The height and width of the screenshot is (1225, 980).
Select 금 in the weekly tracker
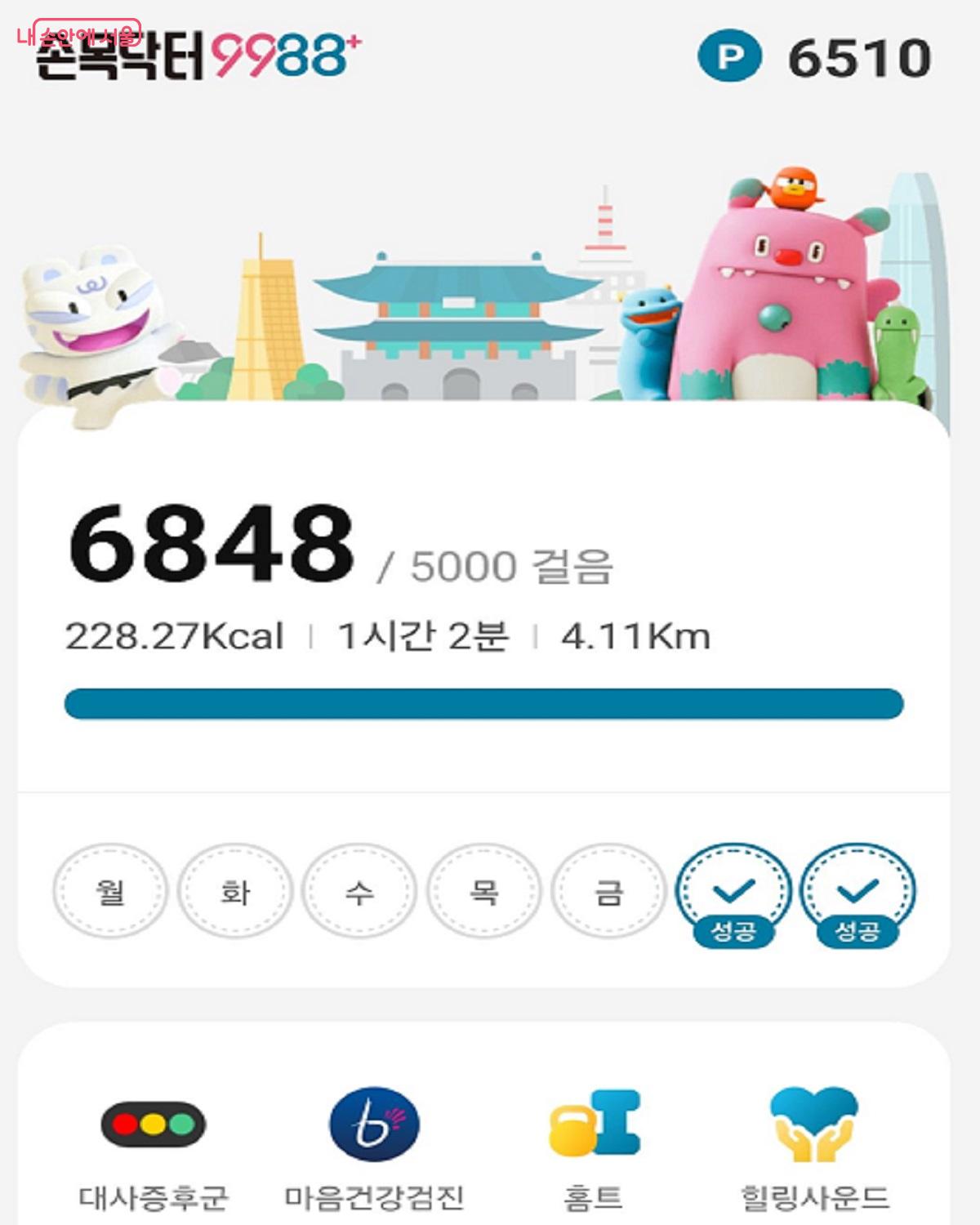coord(608,891)
